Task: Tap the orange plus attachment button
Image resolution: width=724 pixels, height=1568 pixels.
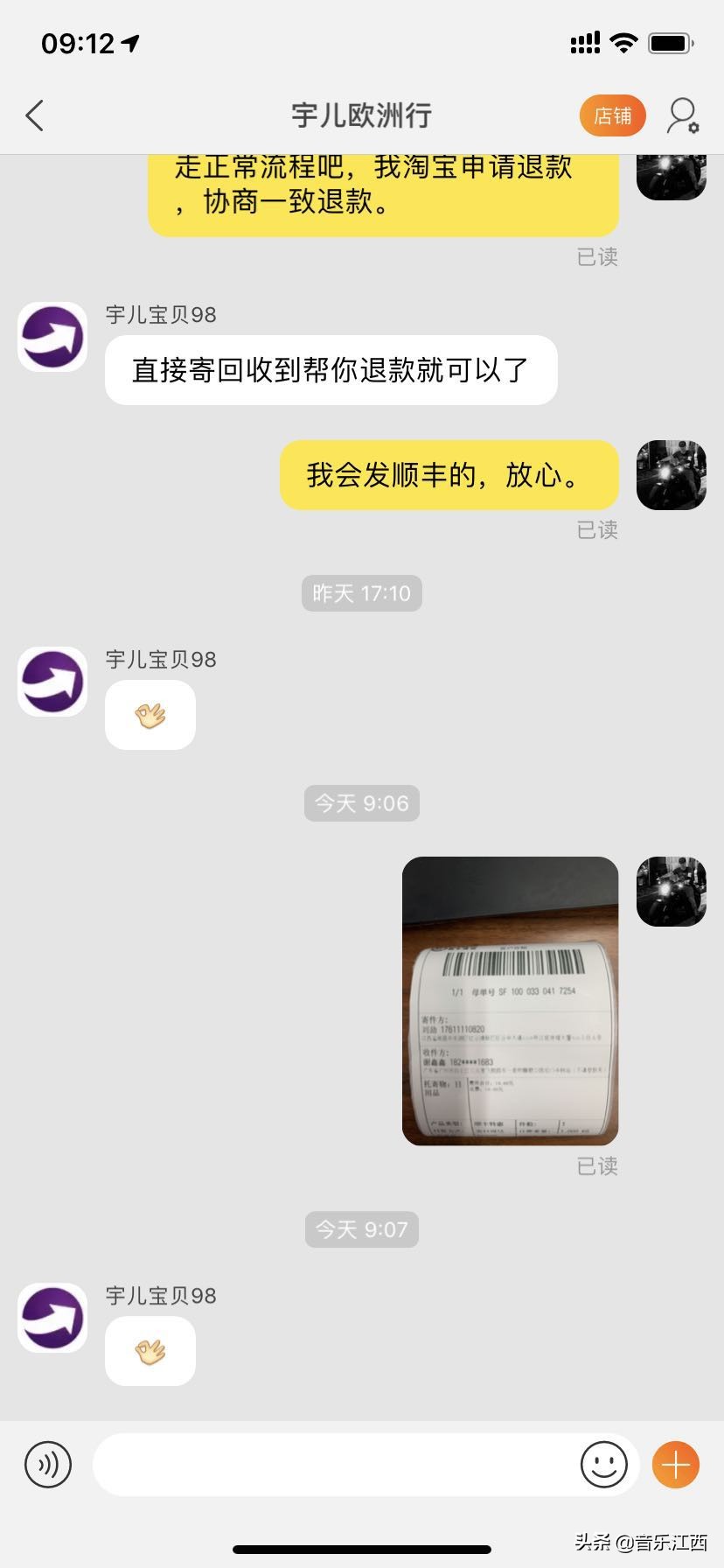Action: pyautogui.click(x=673, y=1465)
